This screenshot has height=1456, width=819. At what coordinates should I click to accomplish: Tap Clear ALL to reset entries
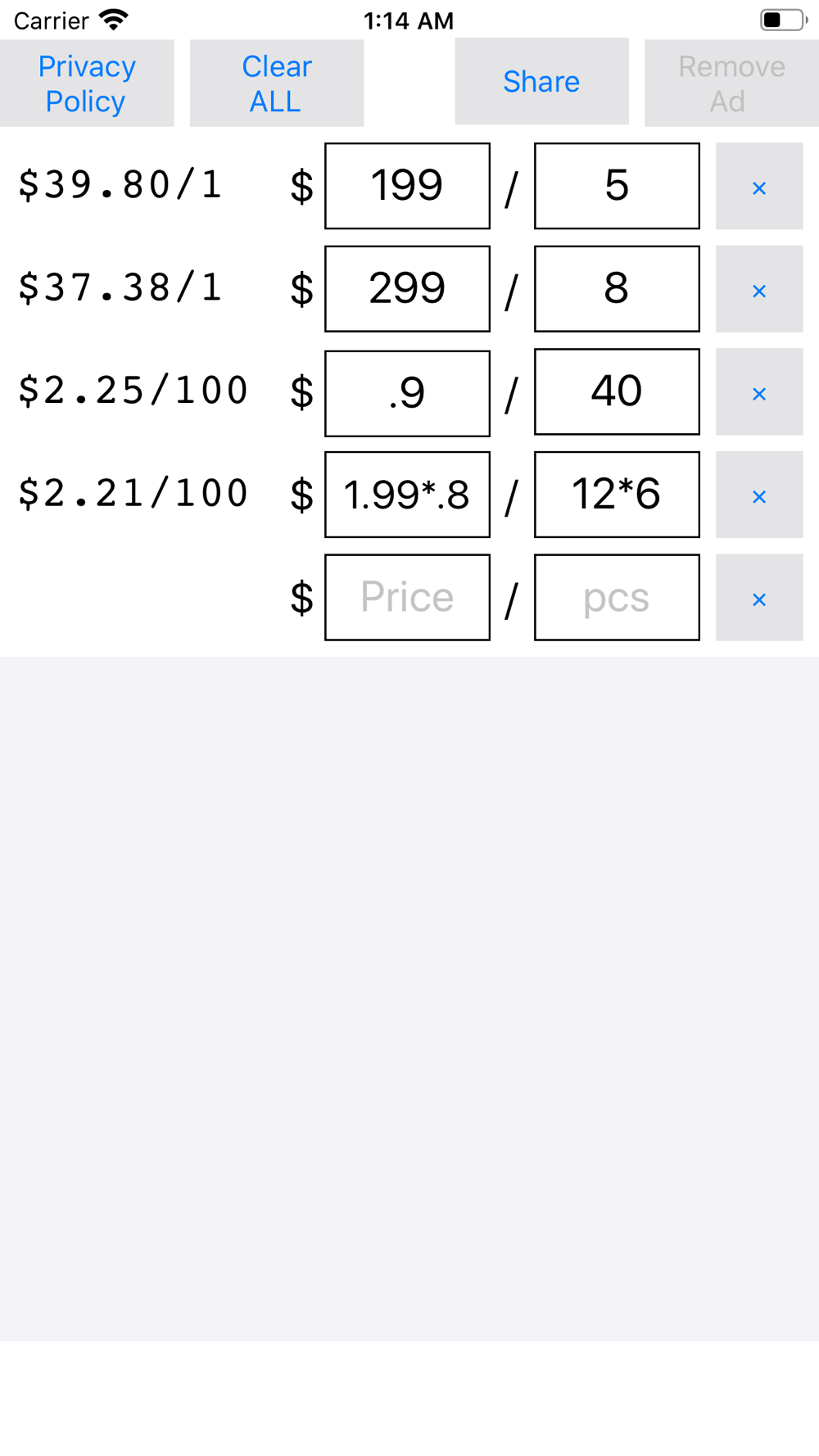[277, 83]
